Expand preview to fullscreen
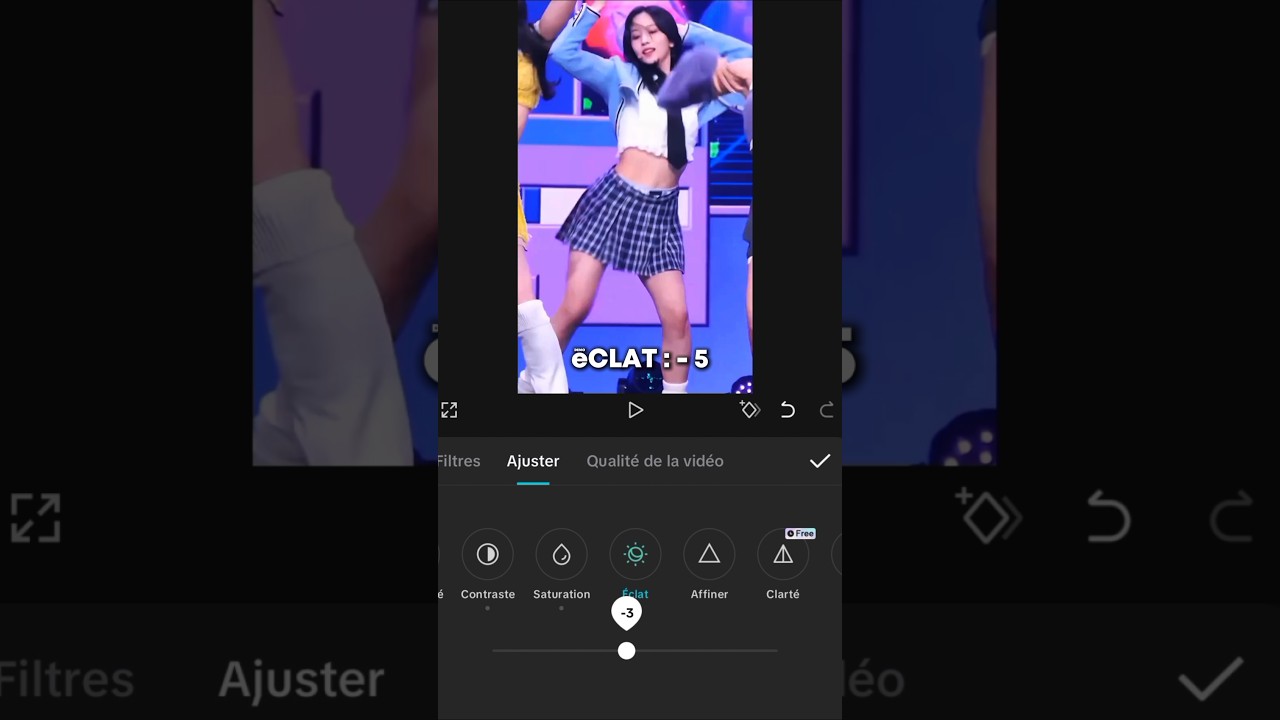The image size is (1280, 720). pyautogui.click(x=449, y=410)
